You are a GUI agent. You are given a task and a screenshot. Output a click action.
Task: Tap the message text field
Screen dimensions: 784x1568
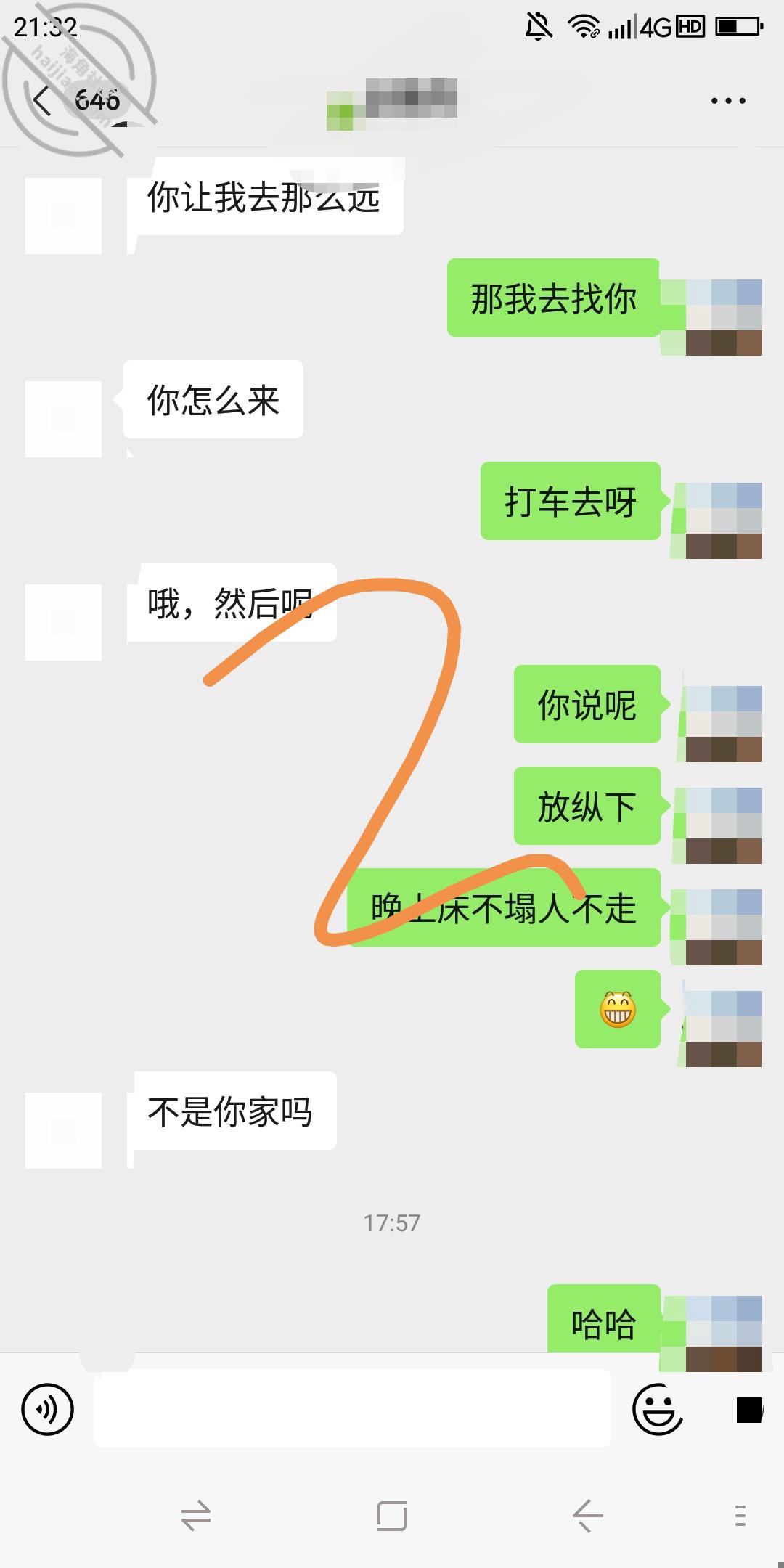pos(352,1408)
